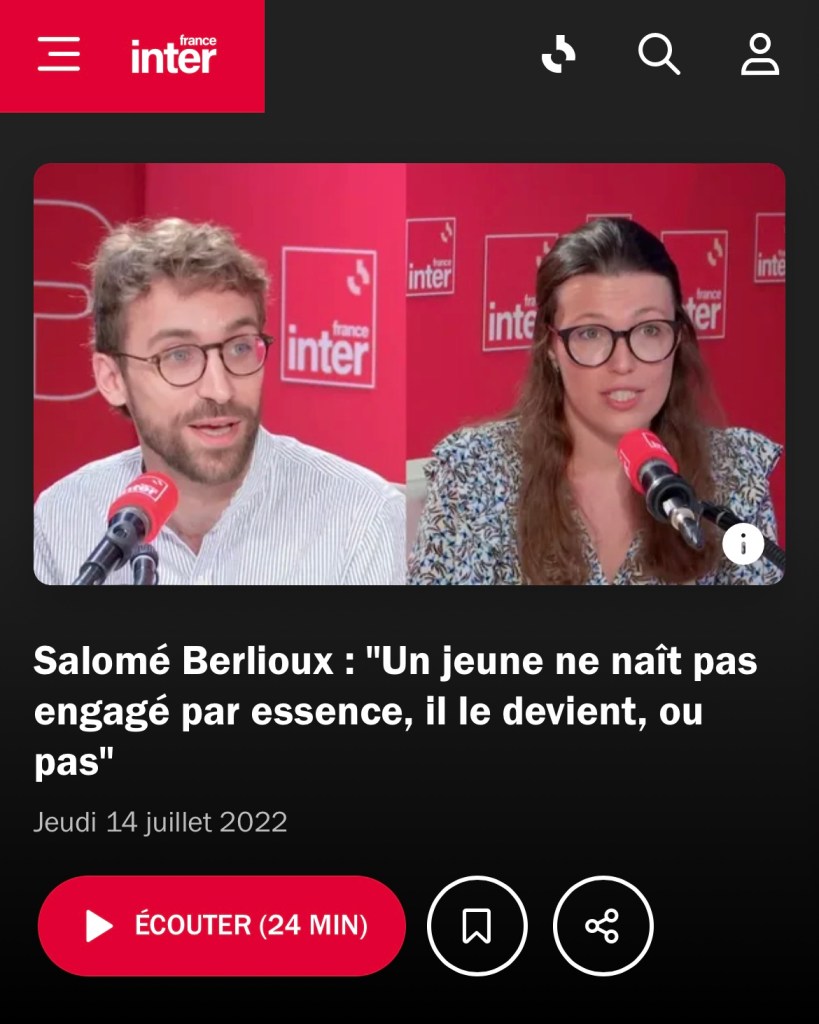This screenshot has width=819, height=1024.
Task: Play the 24 min episode with Écouter
Action: click(x=222, y=926)
